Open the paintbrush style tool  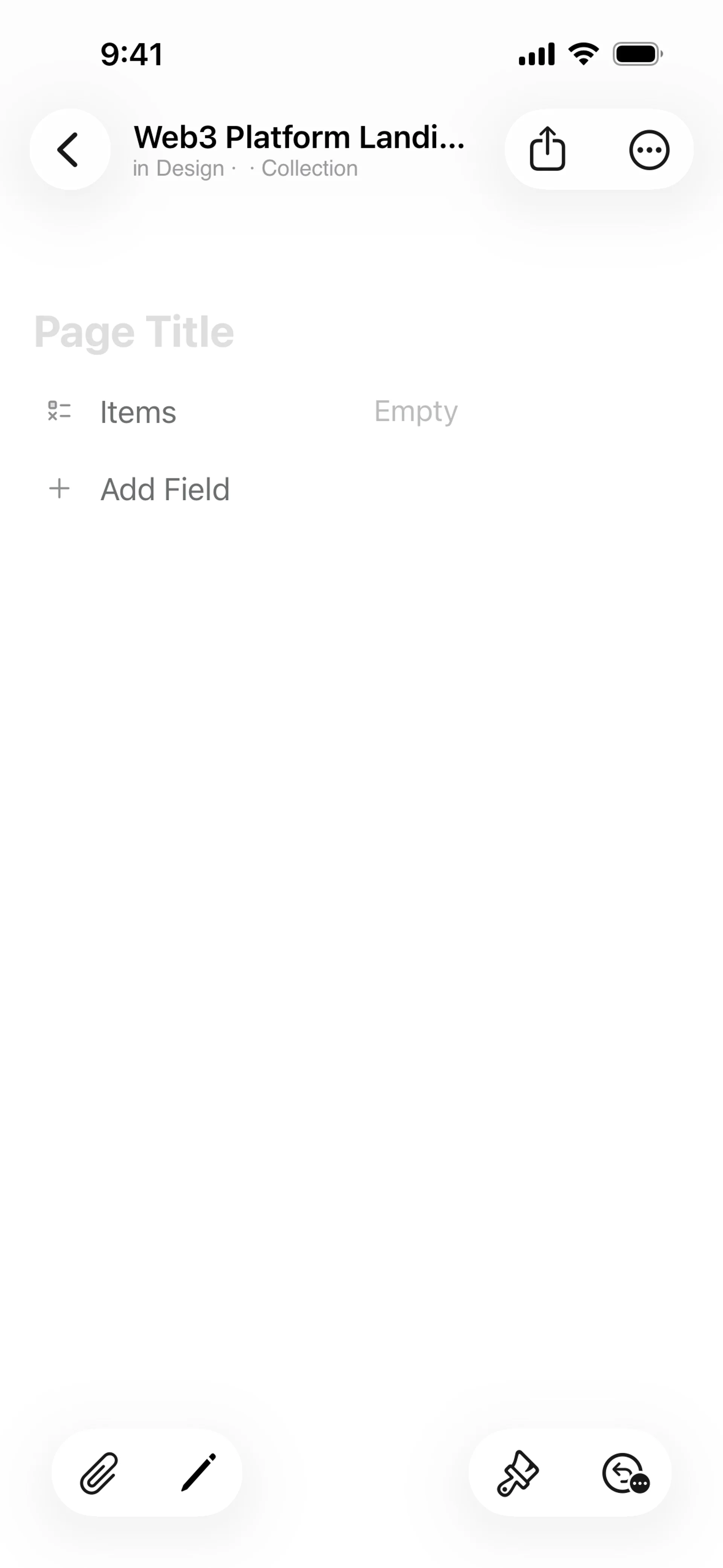[x=518, y=1473]
